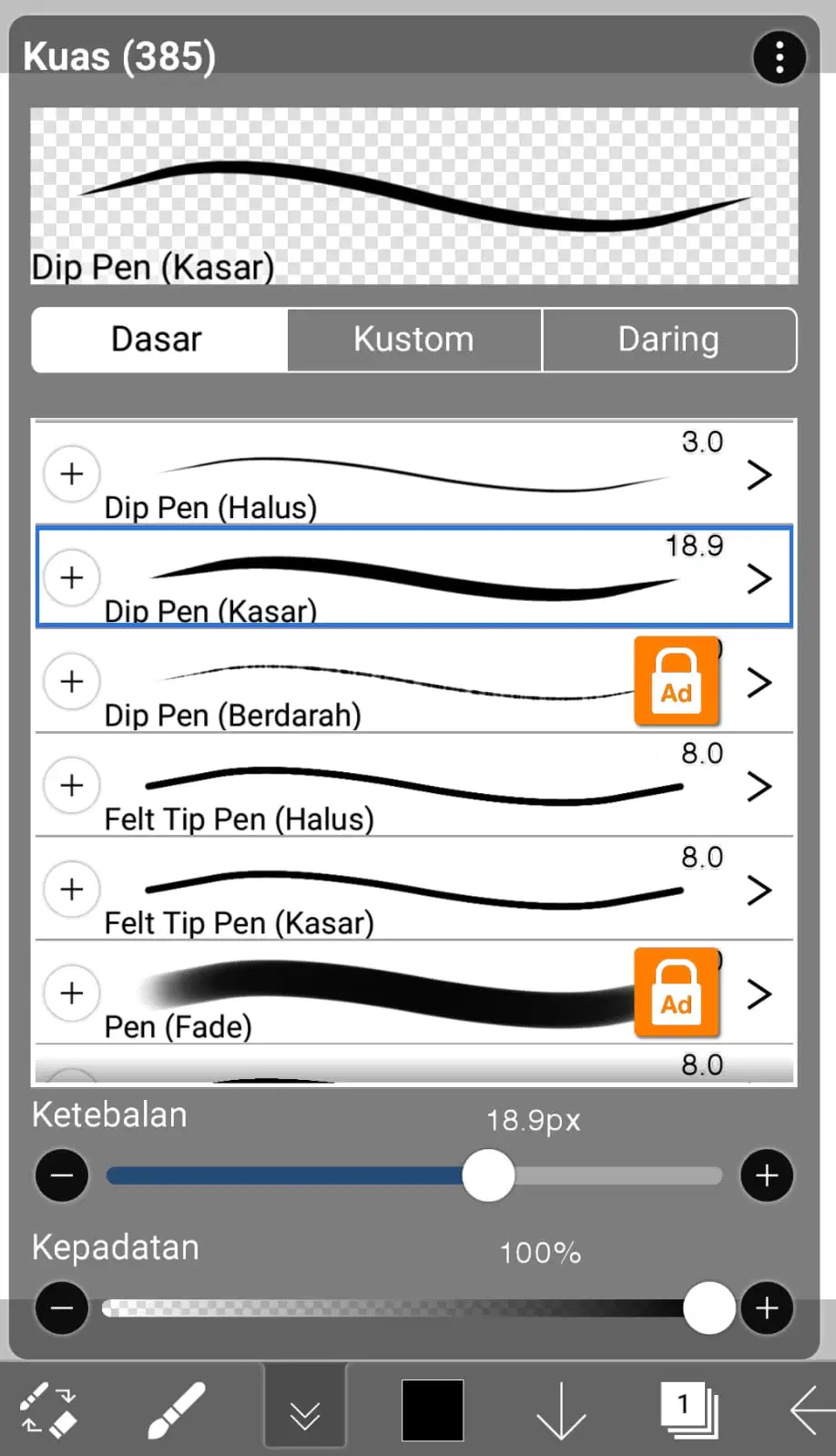This screenshot has width=836, height=1456.
Task: Open the layers panel
Action: click(x=689, y=1410)
